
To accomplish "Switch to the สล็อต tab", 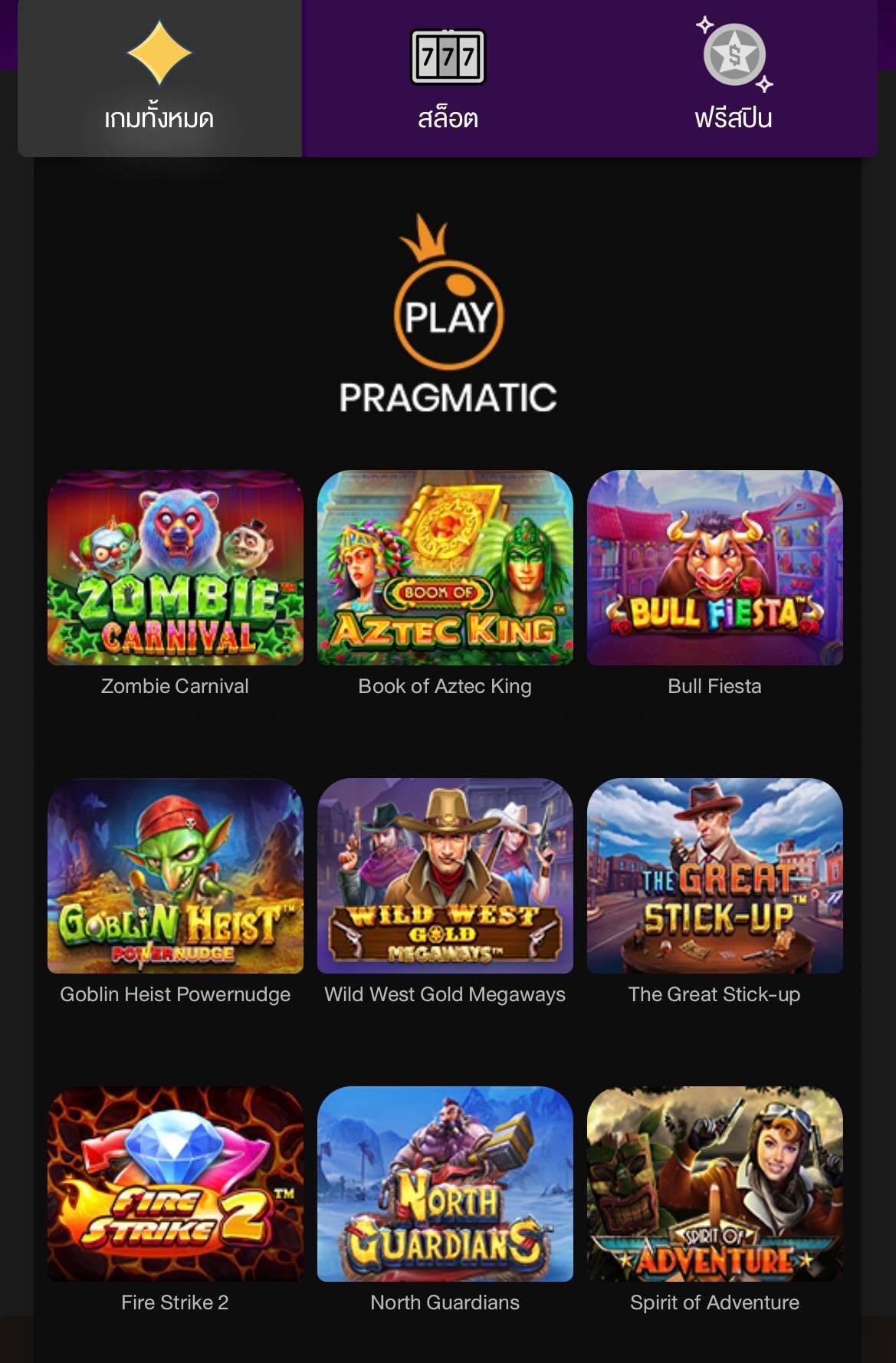I will point(448,79).
